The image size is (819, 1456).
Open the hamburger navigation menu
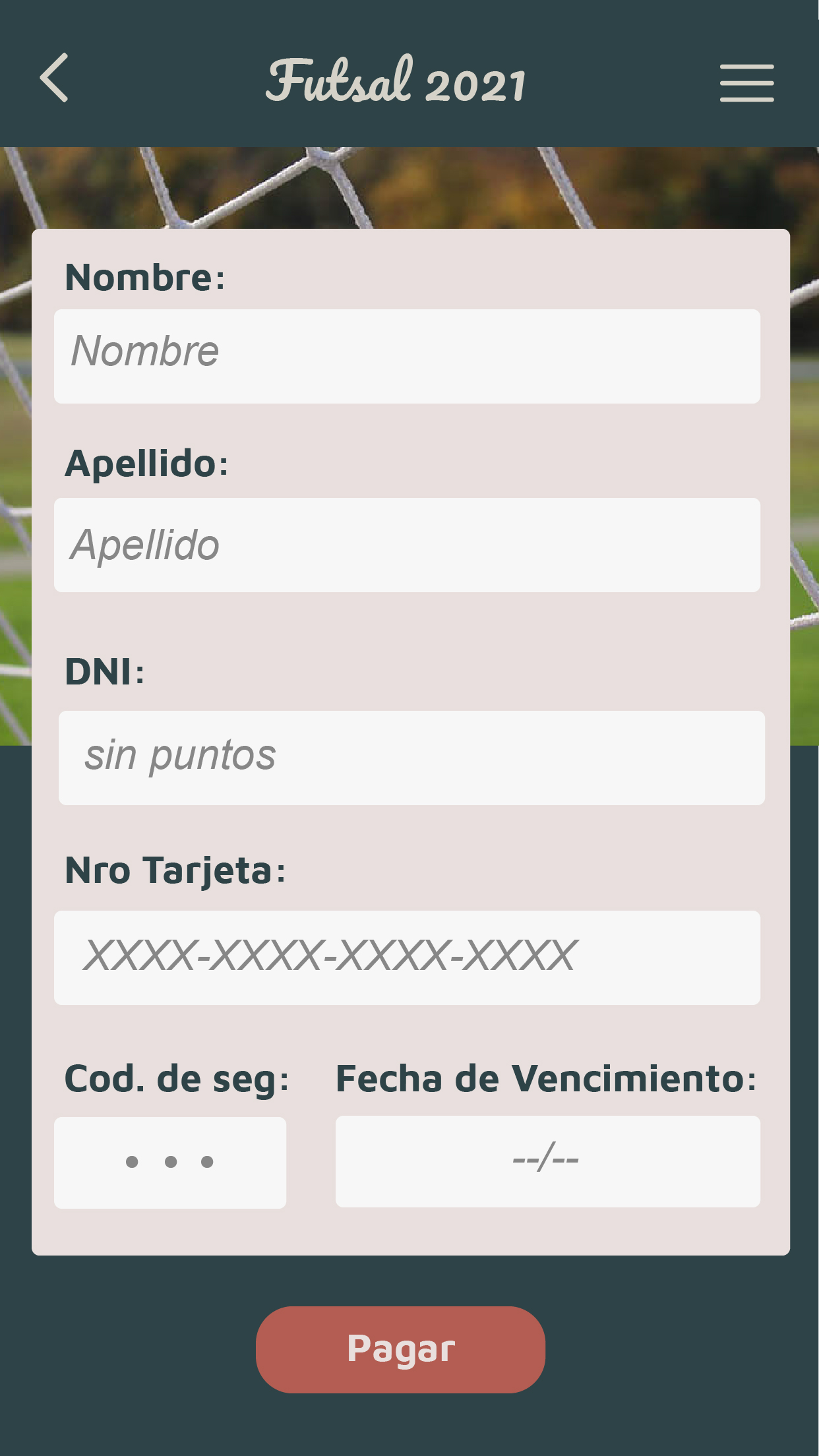tap(747, 83)
